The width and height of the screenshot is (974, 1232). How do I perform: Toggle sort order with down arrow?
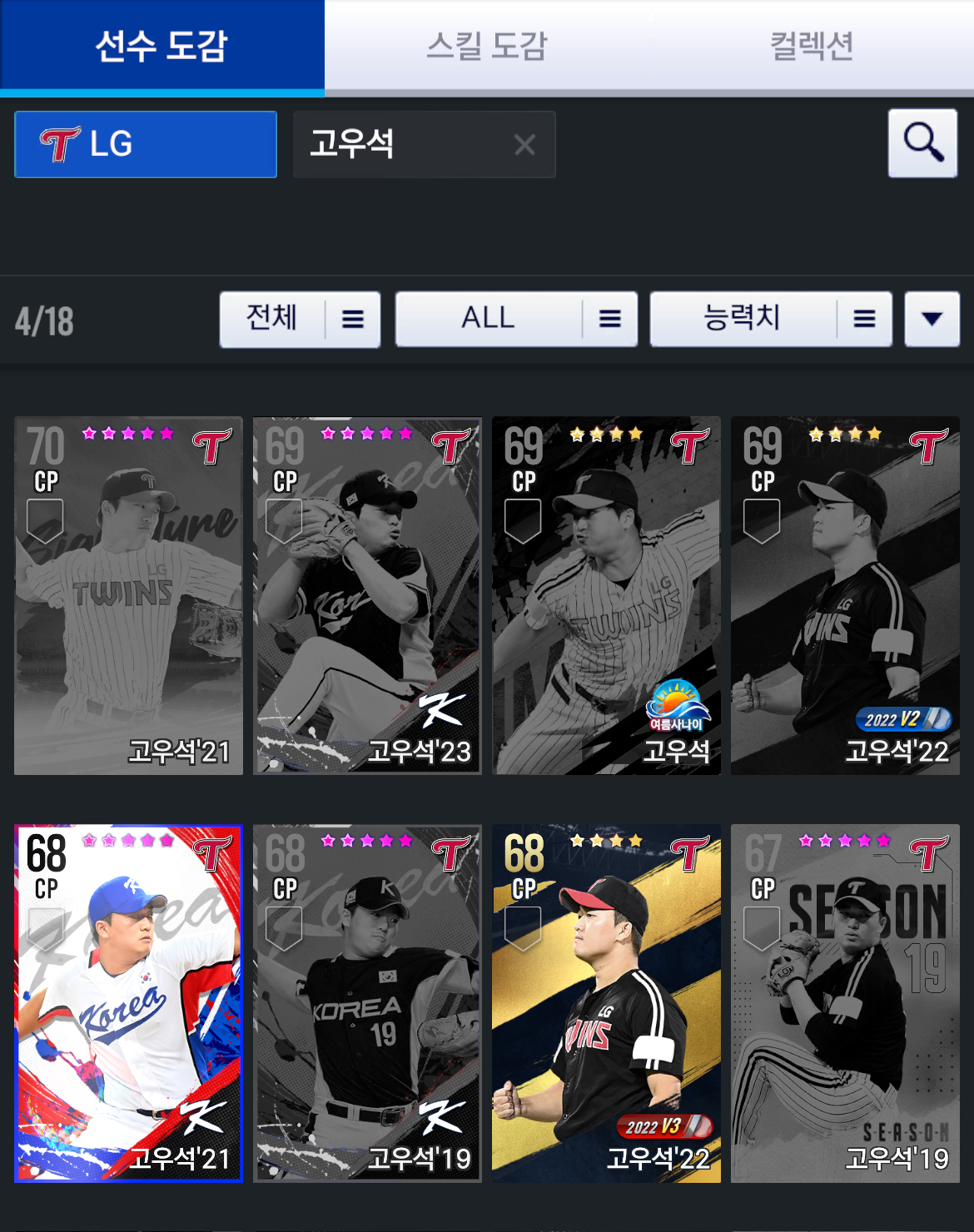point(932,319)
